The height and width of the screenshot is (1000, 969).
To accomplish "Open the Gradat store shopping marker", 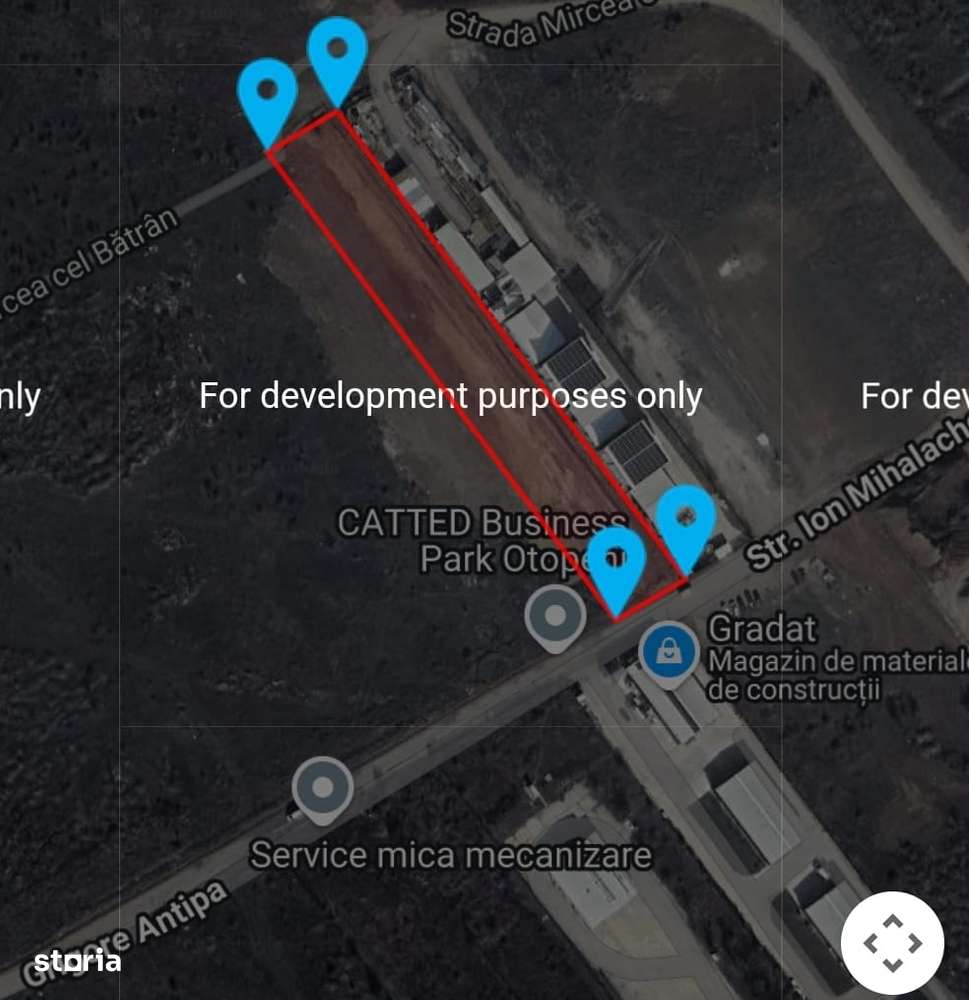I will (669, 653).
